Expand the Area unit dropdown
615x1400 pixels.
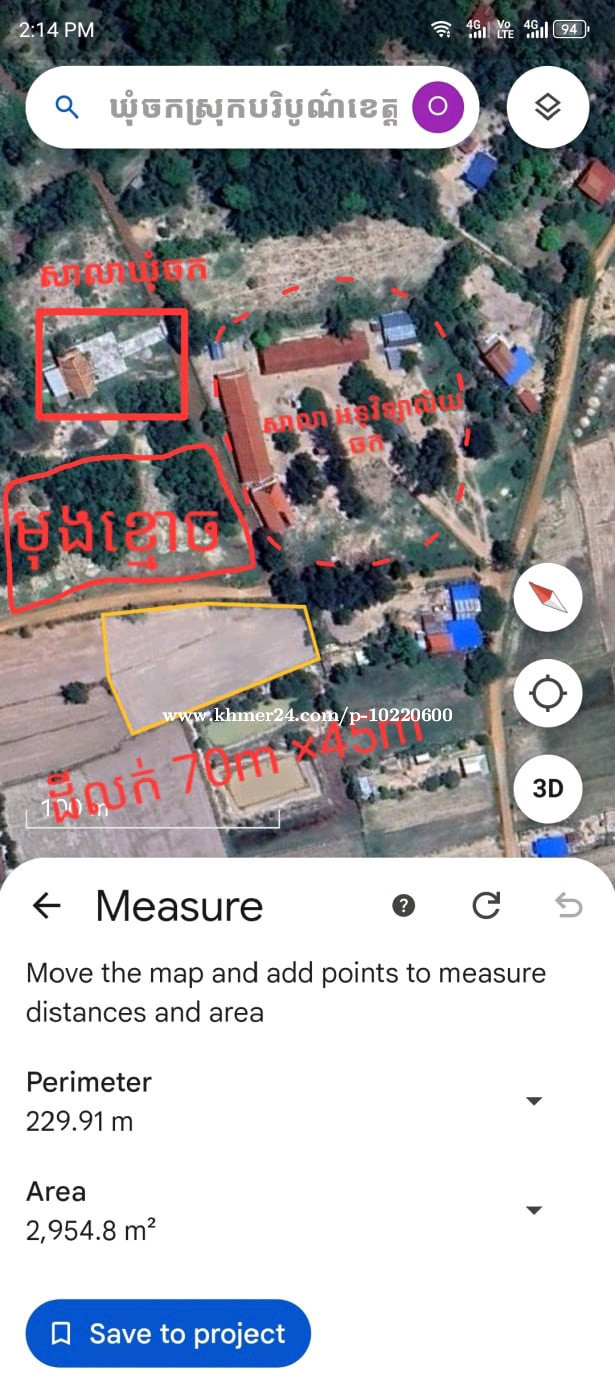point(534,1210)
